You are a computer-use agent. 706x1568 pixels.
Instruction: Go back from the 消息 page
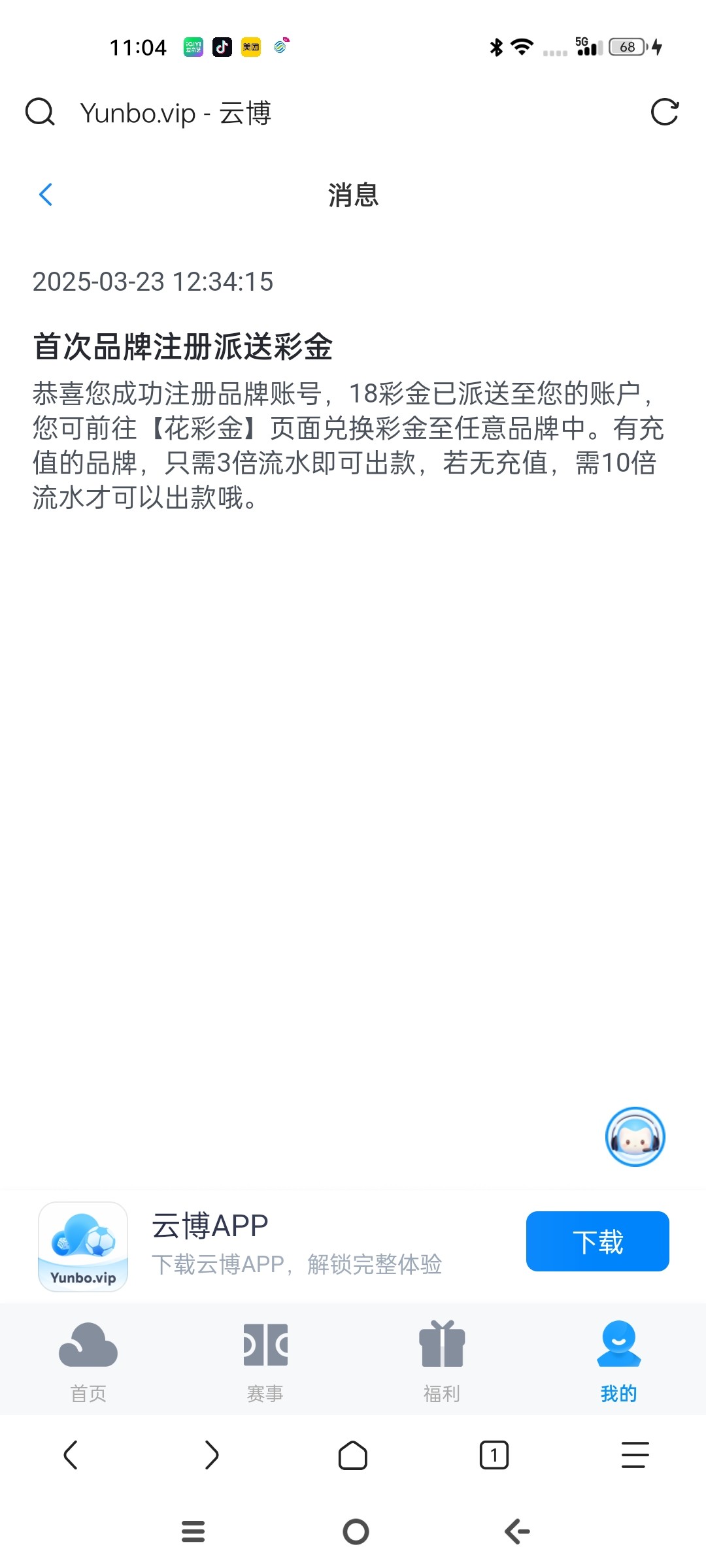point(46,195)
